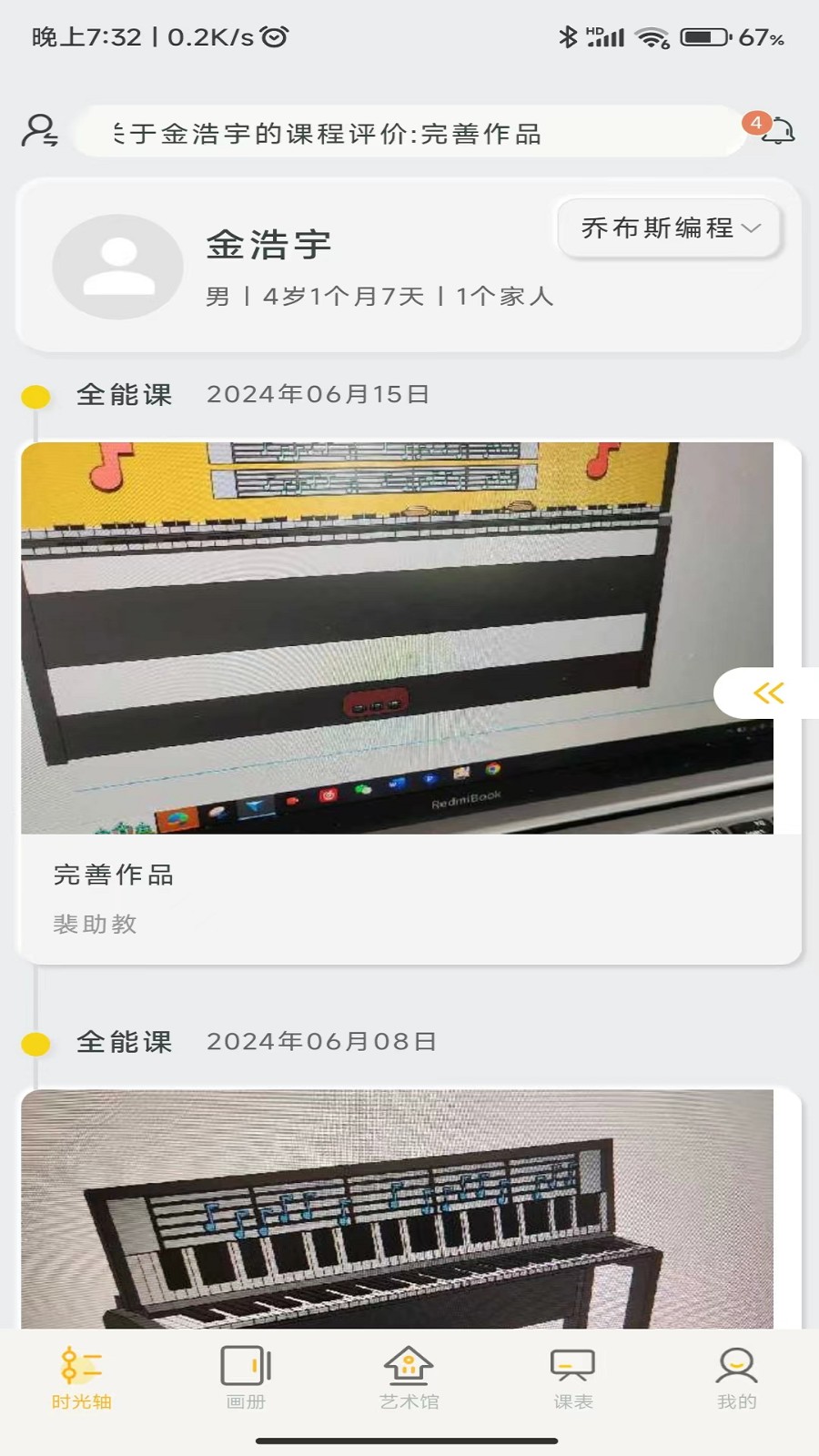Open the 艺术馆 art gallery icon
This screenshot has width=819, height=1456.
[408, 1362]
